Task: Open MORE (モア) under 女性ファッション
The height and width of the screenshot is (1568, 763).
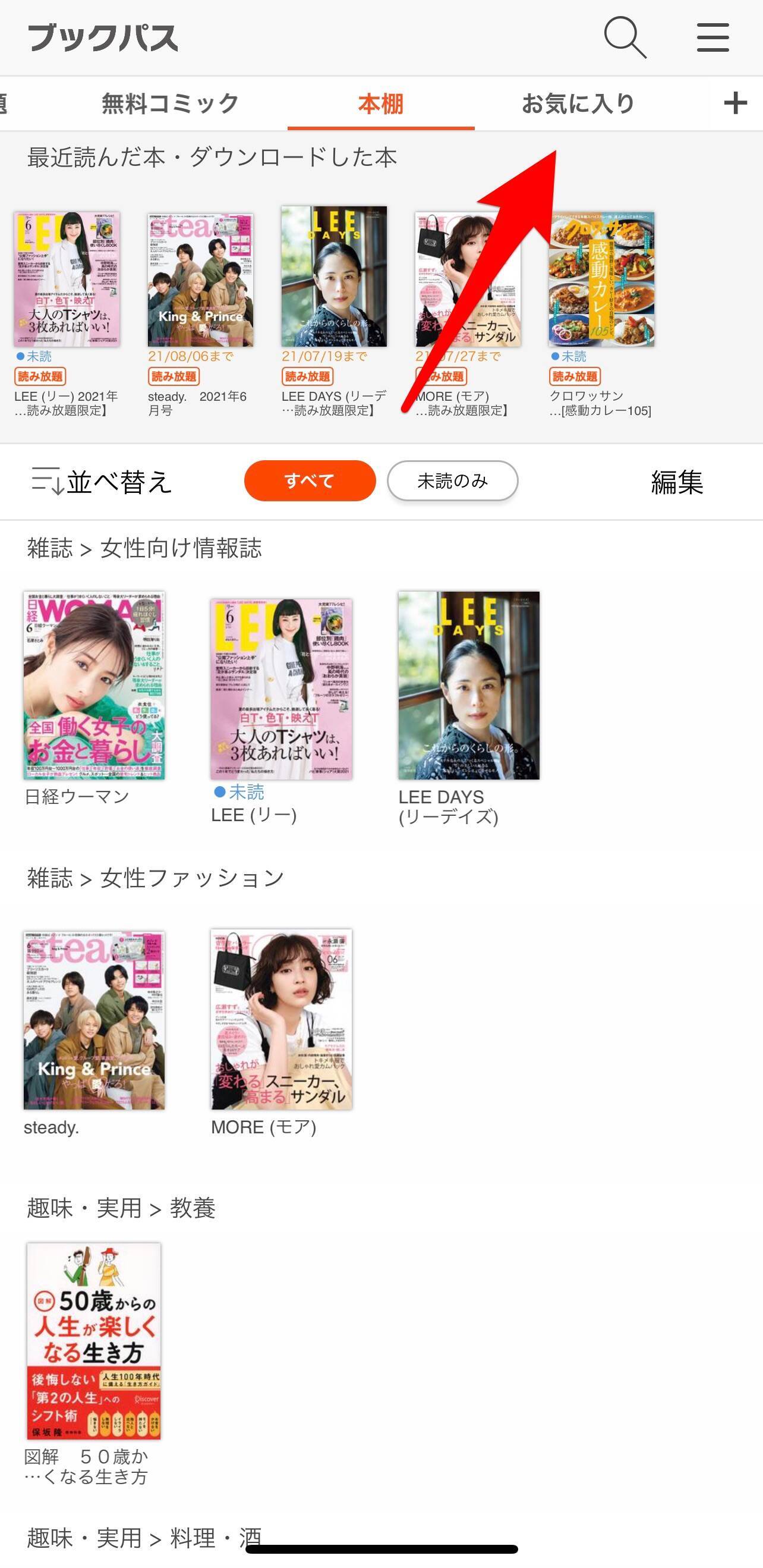Action: 281,1020
